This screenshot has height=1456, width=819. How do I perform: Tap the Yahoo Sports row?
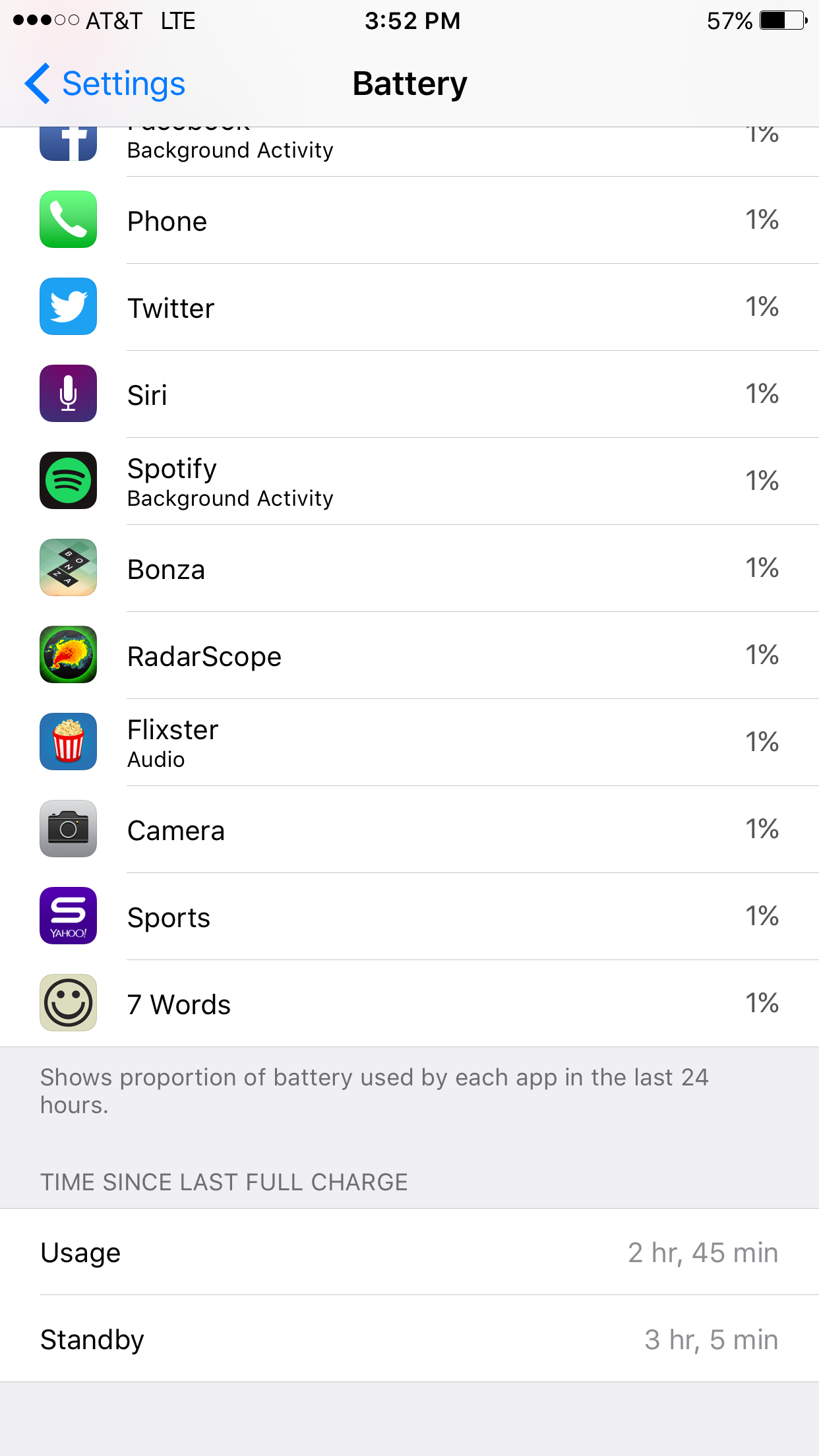409,917
